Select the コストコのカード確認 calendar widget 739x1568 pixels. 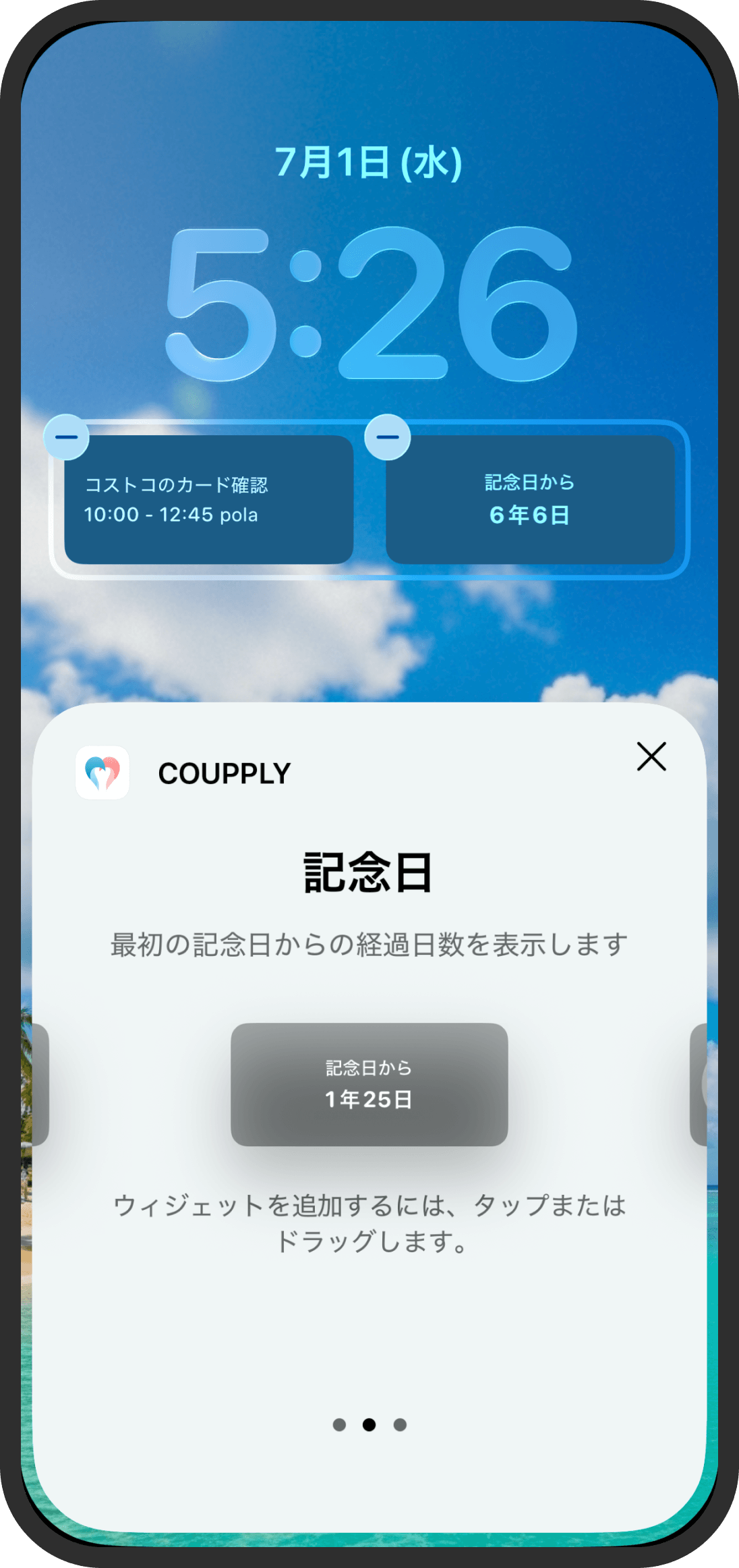[x=209, y=499]
